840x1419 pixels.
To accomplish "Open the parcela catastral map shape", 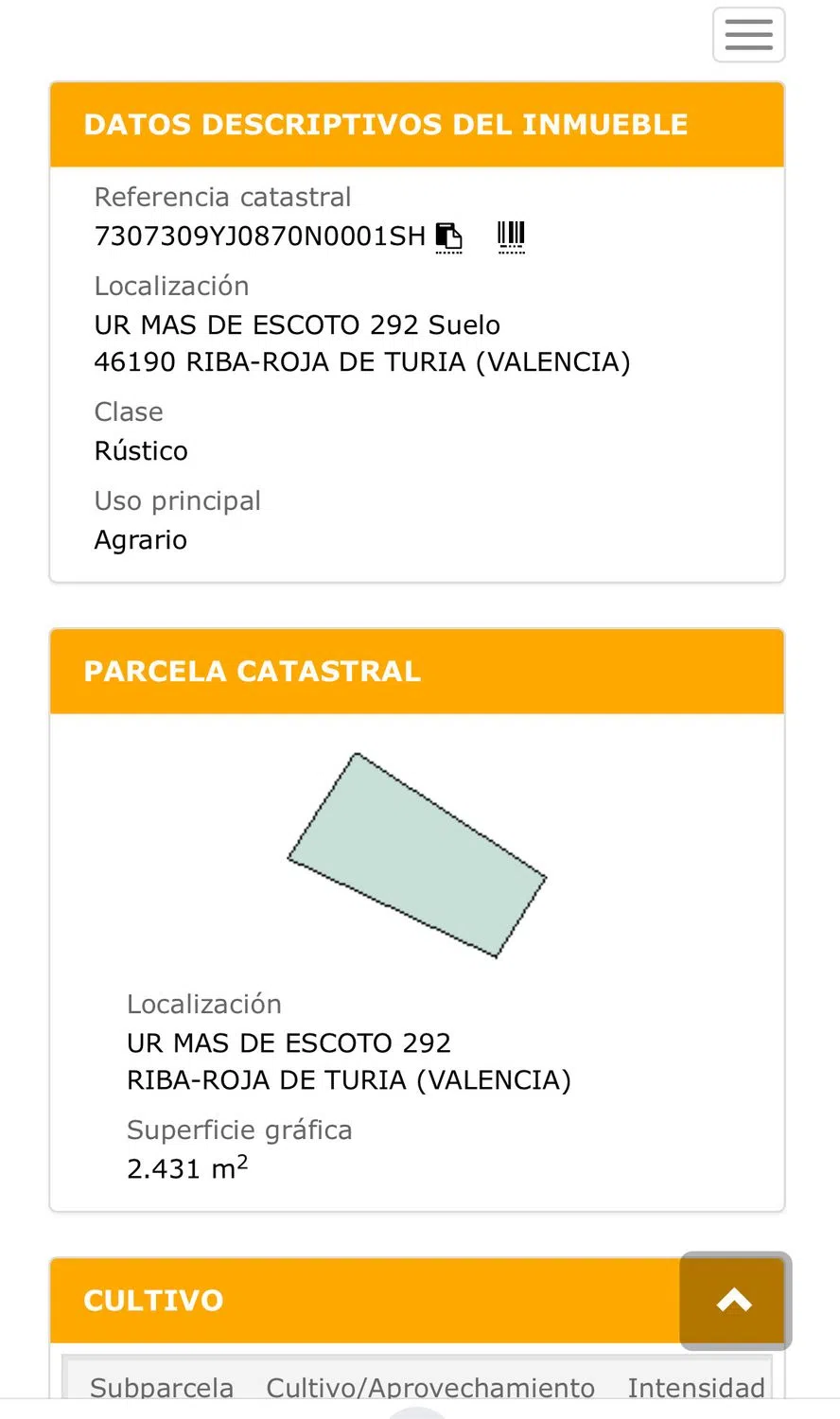I will pyautogui.click(x=417, y=856).
